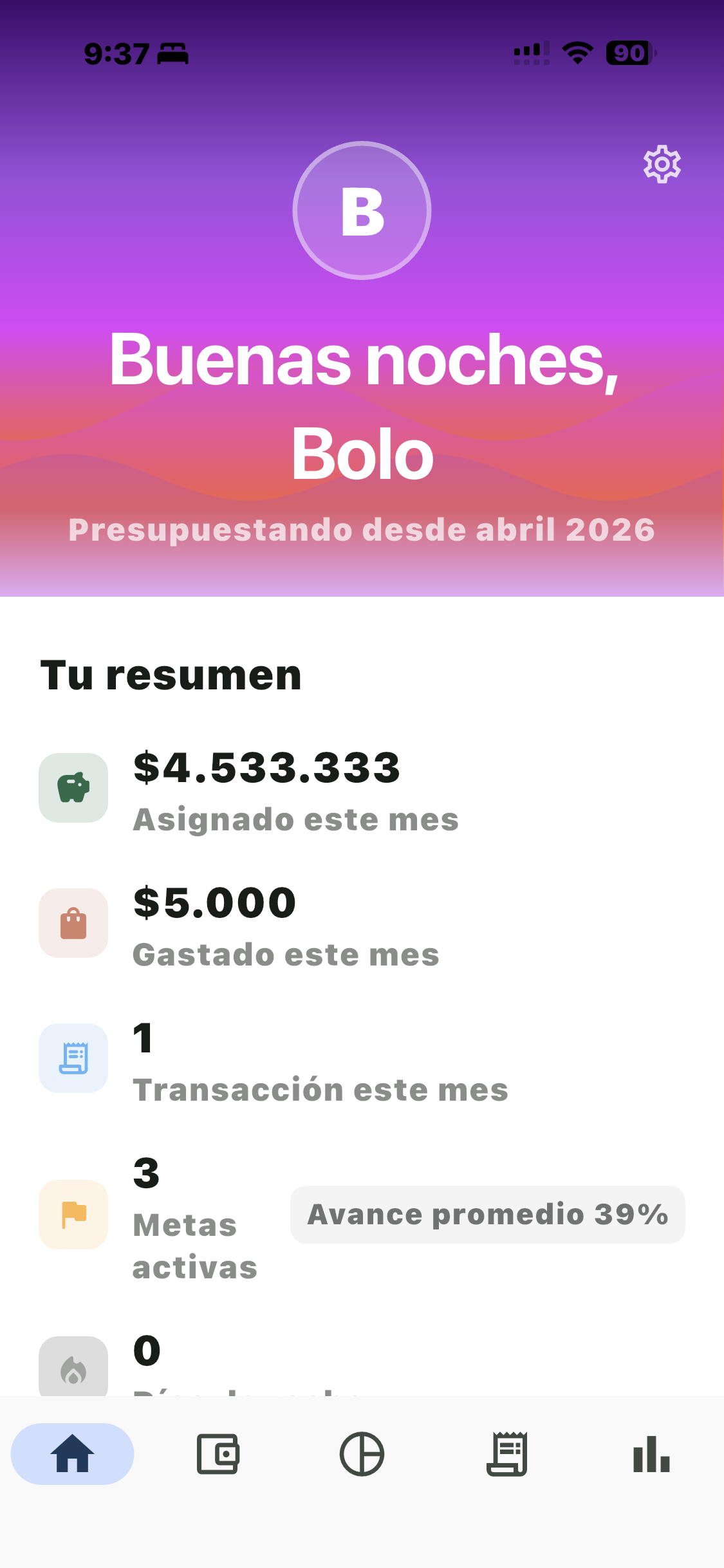The width and height of the screenshot is (724, 1568).
Task: Tap the shopping bag icon beside $5.000
Action: pos(73,923)
